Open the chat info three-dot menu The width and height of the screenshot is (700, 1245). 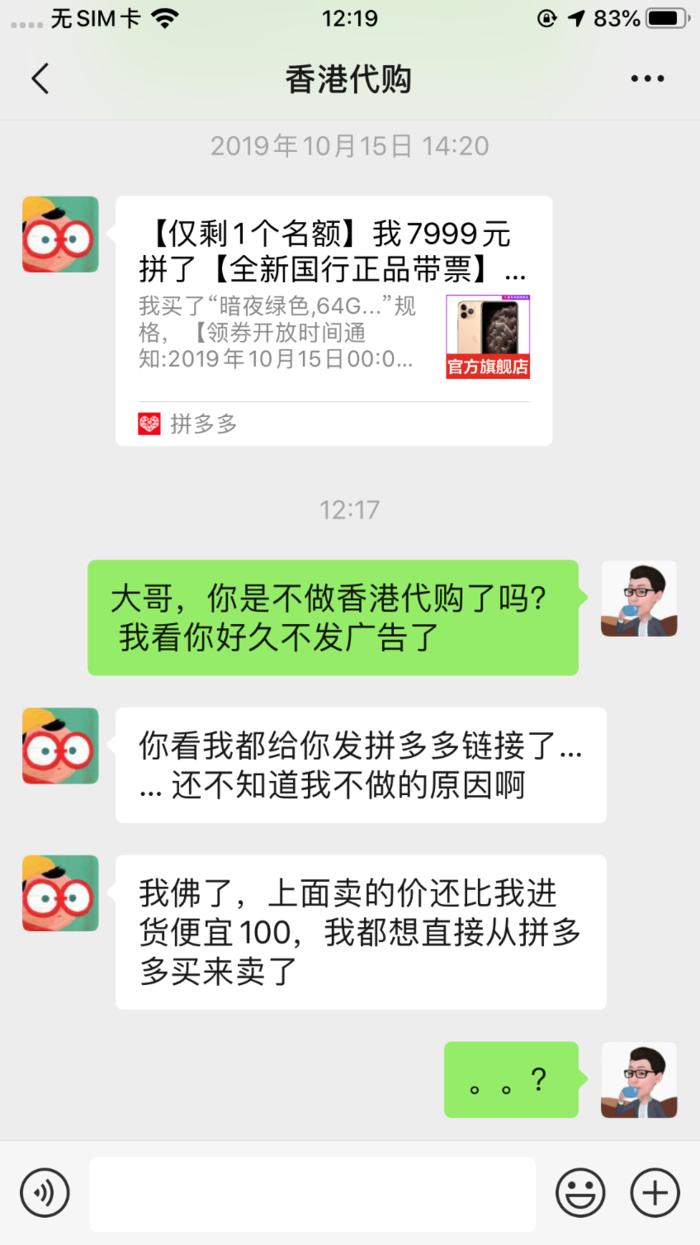point(647,79)
